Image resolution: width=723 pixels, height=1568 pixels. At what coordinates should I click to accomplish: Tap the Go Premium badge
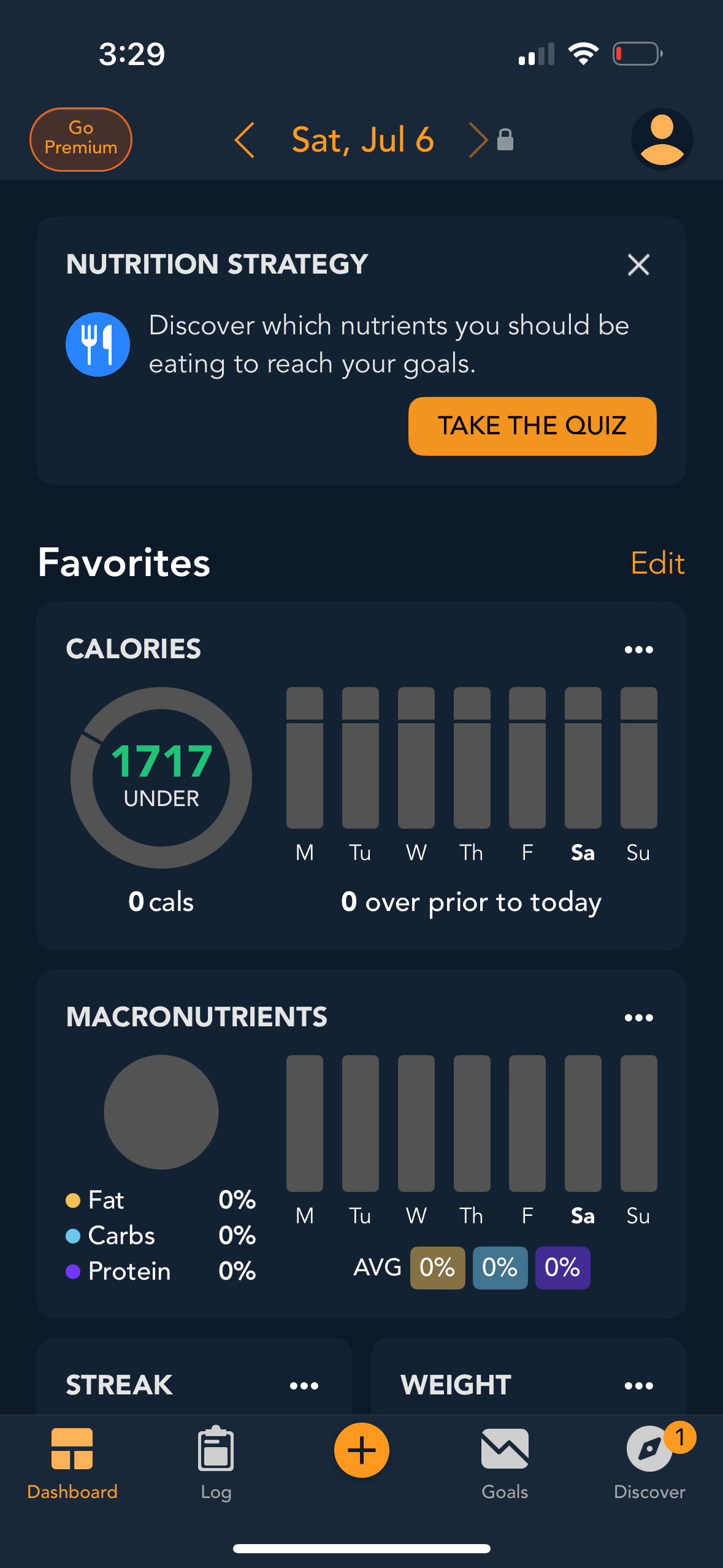(x=80, y=139)
